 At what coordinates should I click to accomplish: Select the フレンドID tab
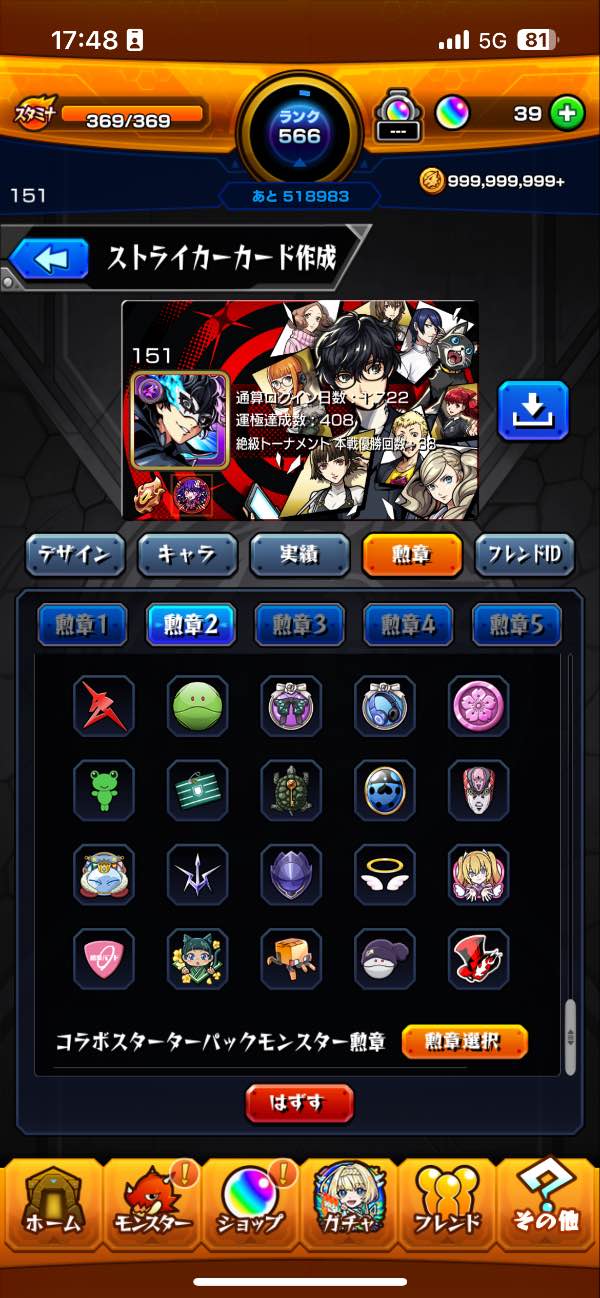(x=525, y=554)
